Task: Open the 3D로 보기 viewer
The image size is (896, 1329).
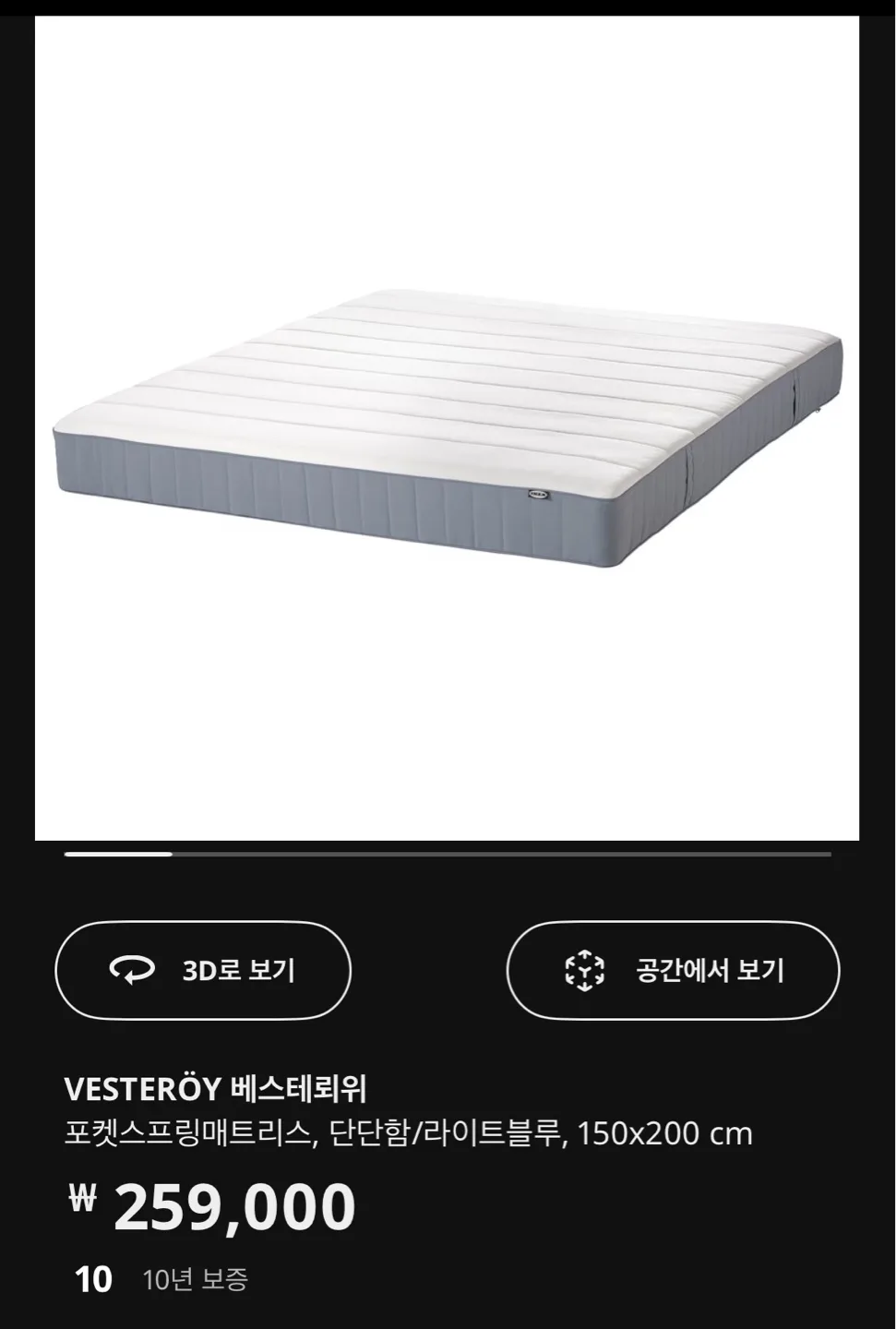Action: (x=203, y=970)
